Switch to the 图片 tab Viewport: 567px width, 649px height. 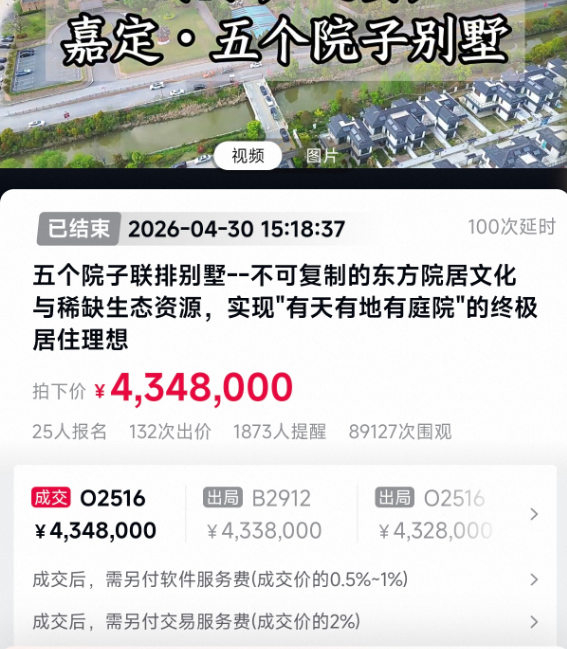[x=322, y=156]
